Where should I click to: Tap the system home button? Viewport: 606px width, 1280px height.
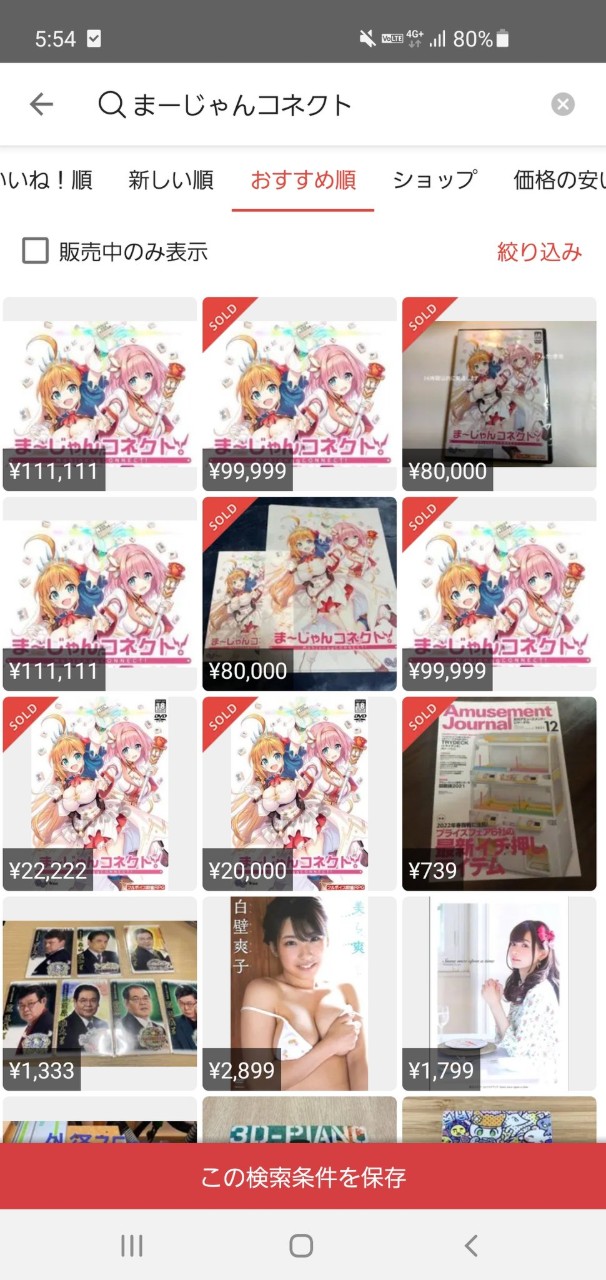tap(301, 1245)
